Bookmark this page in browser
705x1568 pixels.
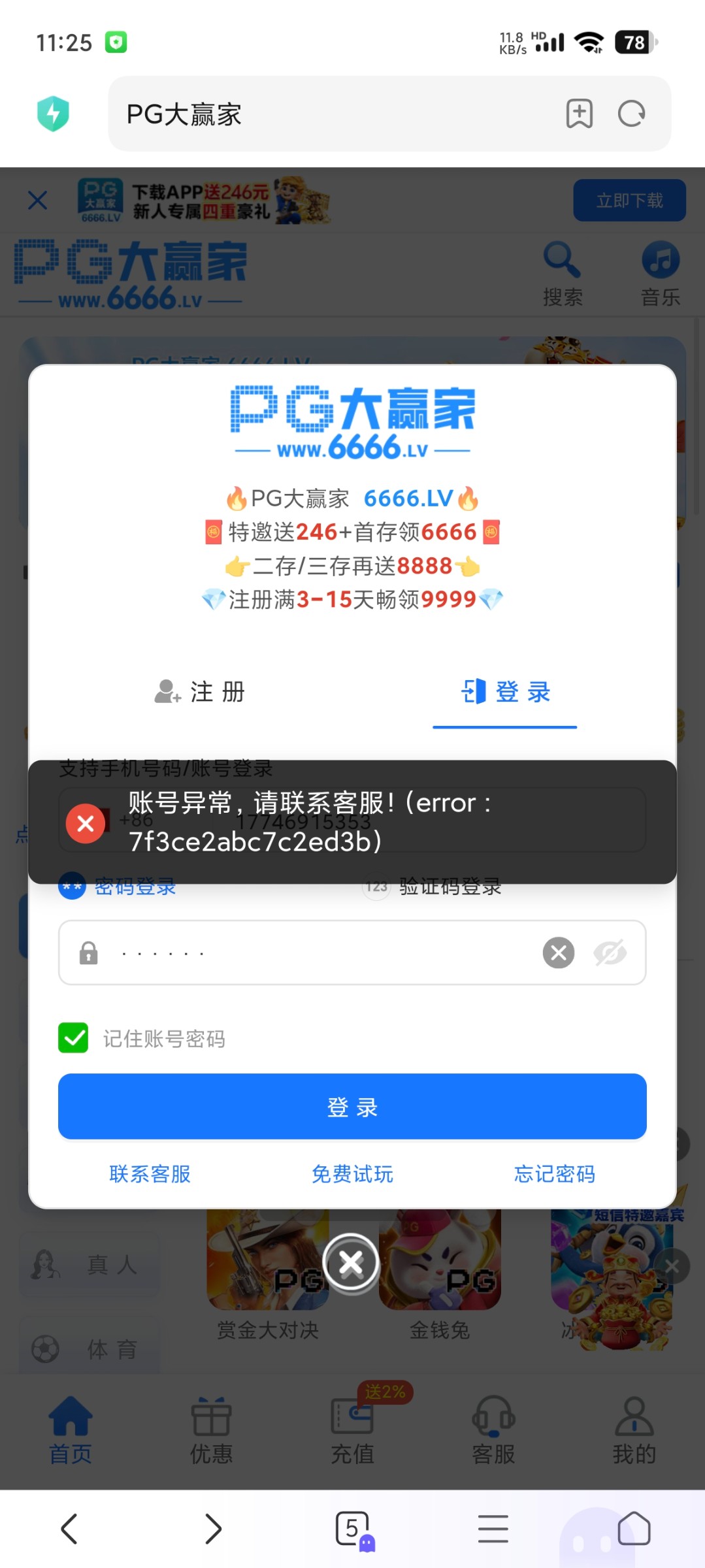coord(579,114)
